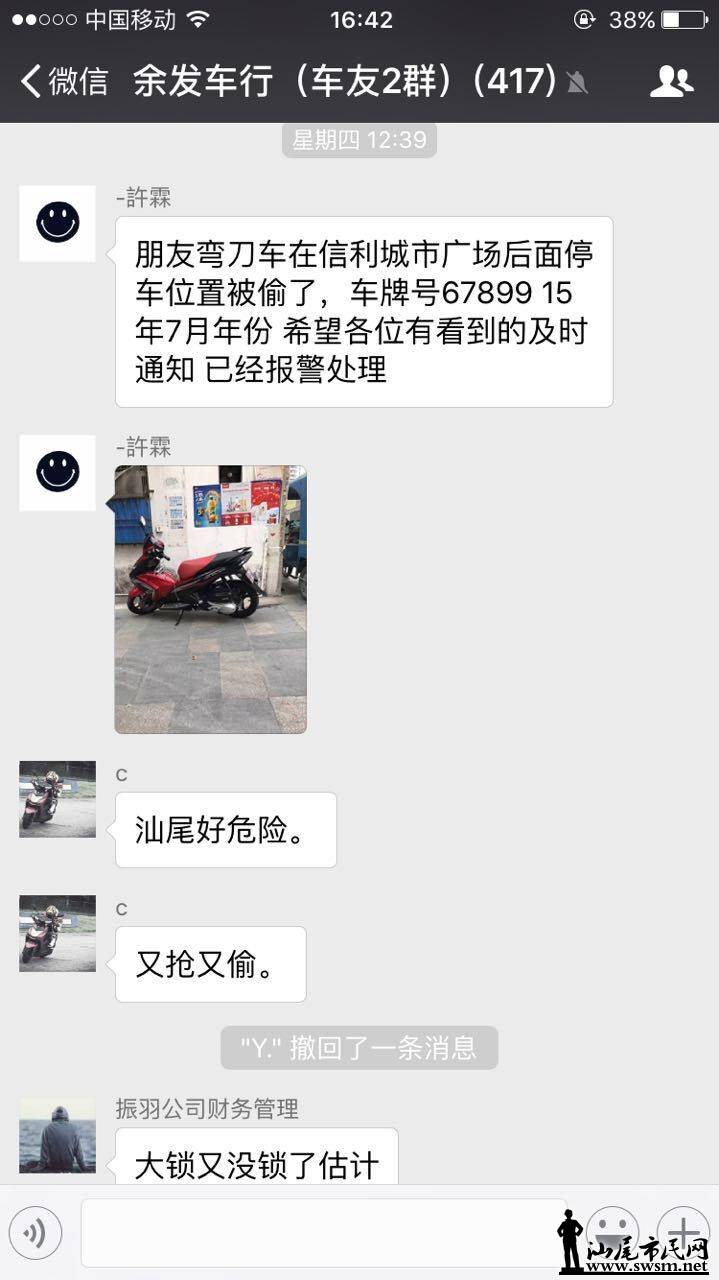Open the emoji sticker panel
Screen dimensions: 719x1280
(611, 1231)
